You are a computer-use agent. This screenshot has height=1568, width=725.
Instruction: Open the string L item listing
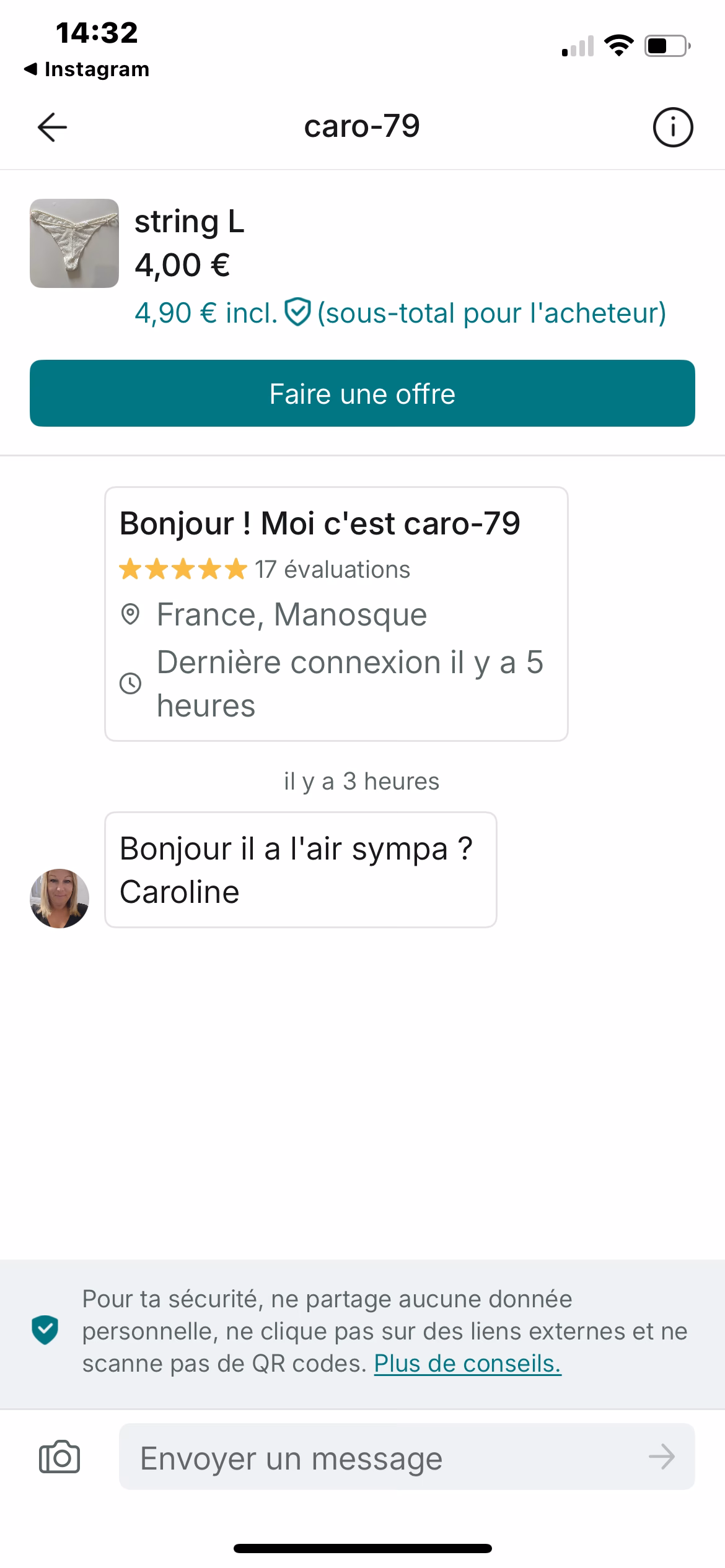74,243
